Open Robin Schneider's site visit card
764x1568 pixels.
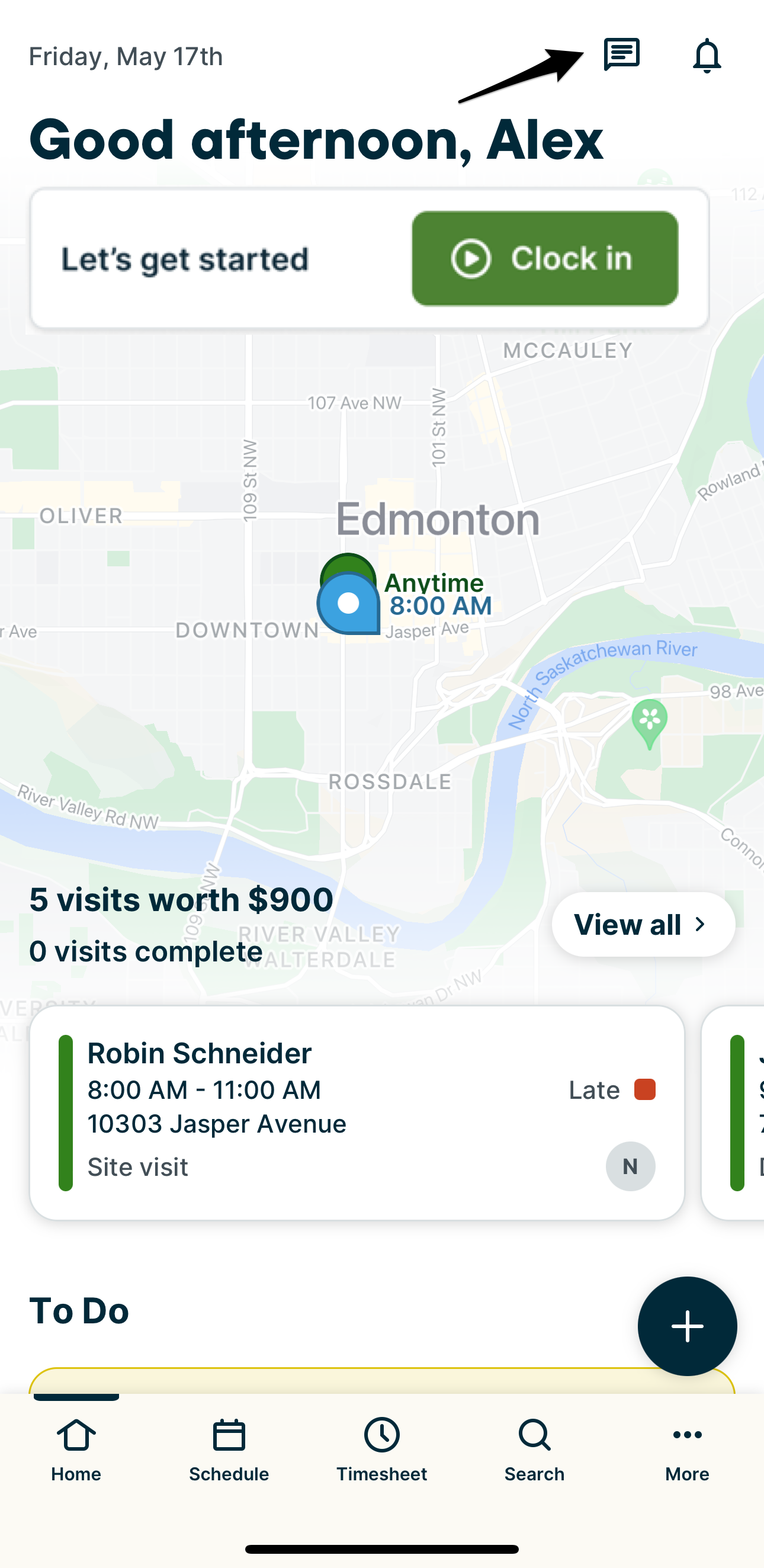click(x=357, y=1112)
